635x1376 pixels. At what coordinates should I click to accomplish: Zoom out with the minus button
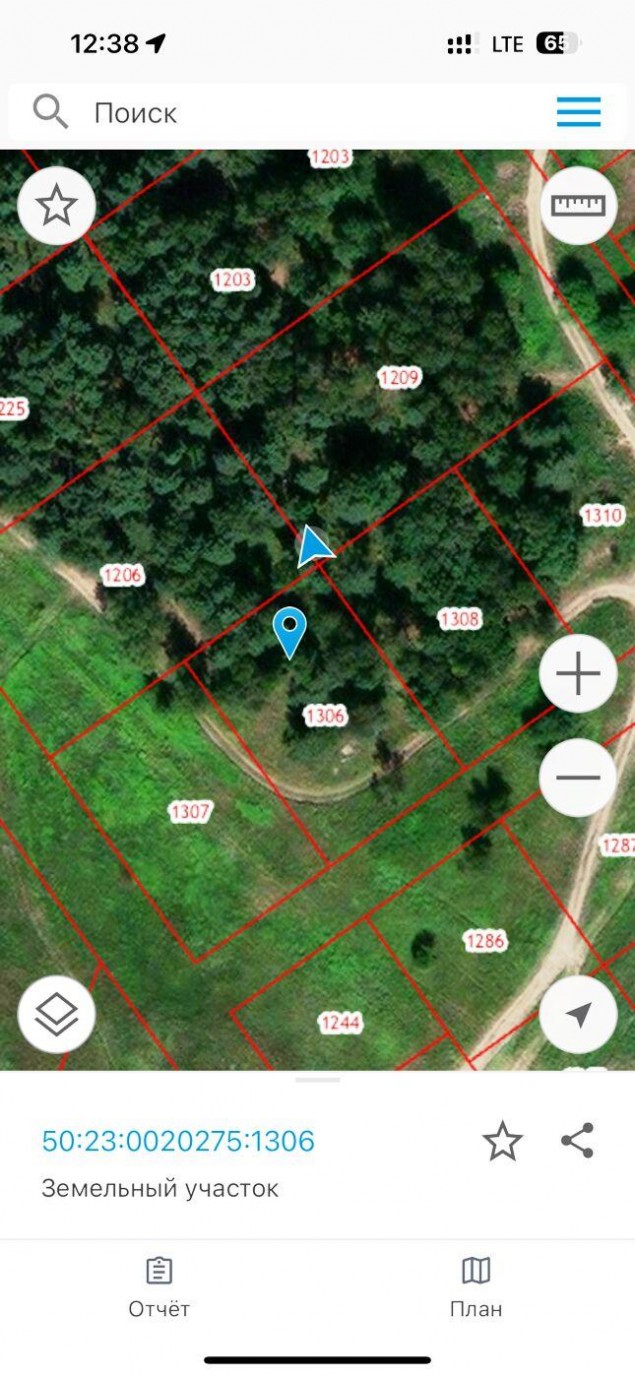[578, 778]
